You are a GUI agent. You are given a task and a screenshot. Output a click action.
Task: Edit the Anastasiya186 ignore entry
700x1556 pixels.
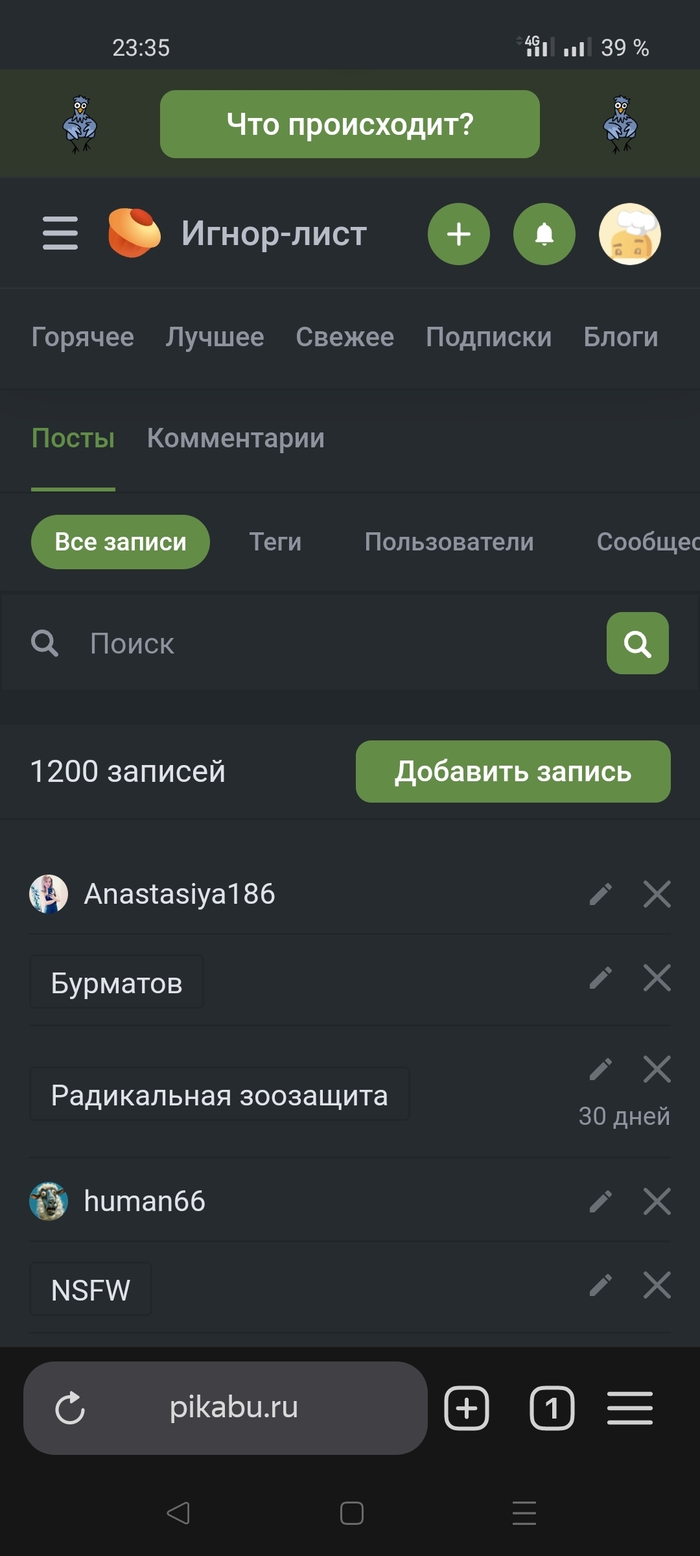(x=600, y=894)
